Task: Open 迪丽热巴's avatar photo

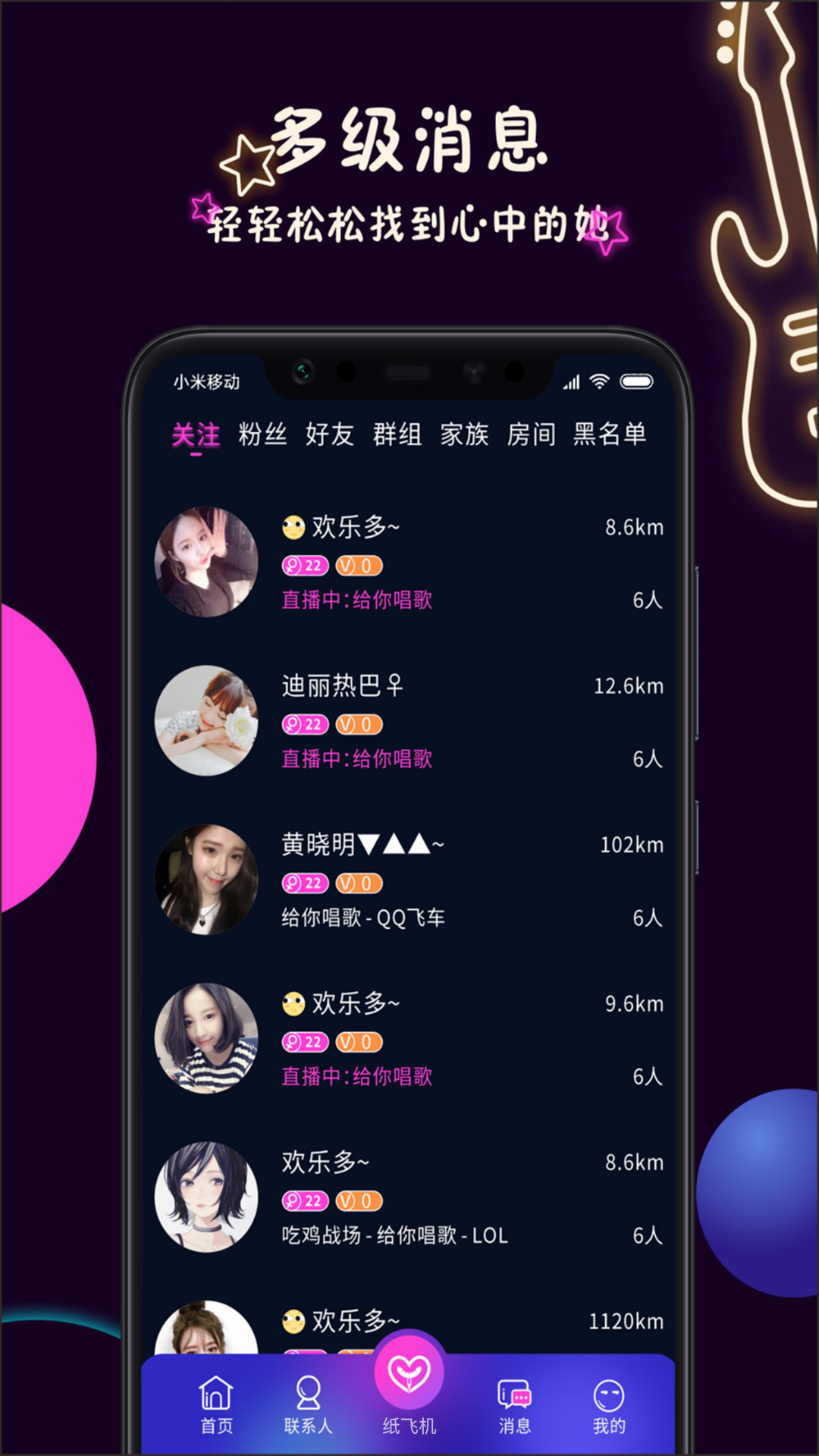Action: 206,722
